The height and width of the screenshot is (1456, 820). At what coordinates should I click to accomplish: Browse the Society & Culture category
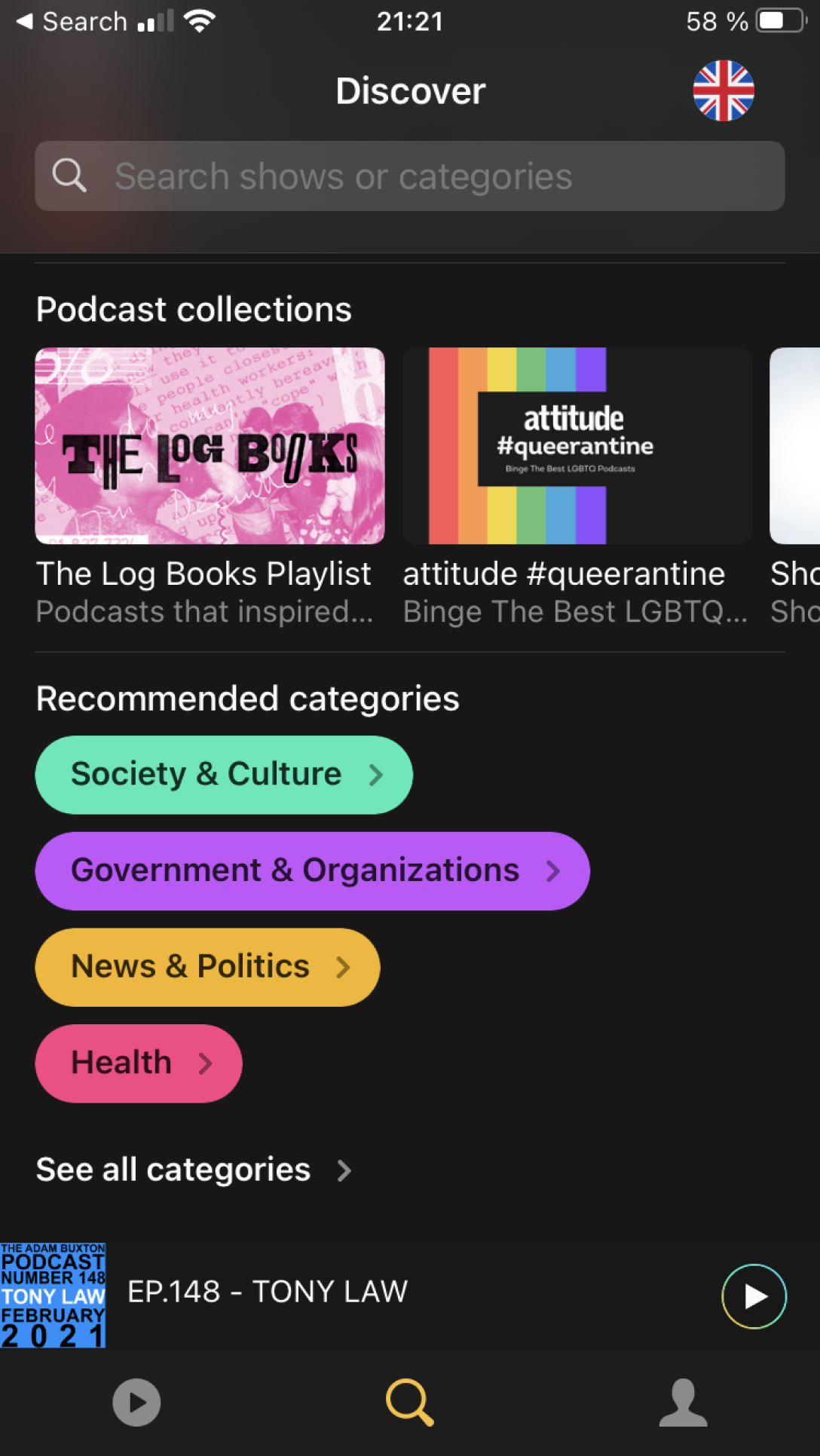click(224, 775)
